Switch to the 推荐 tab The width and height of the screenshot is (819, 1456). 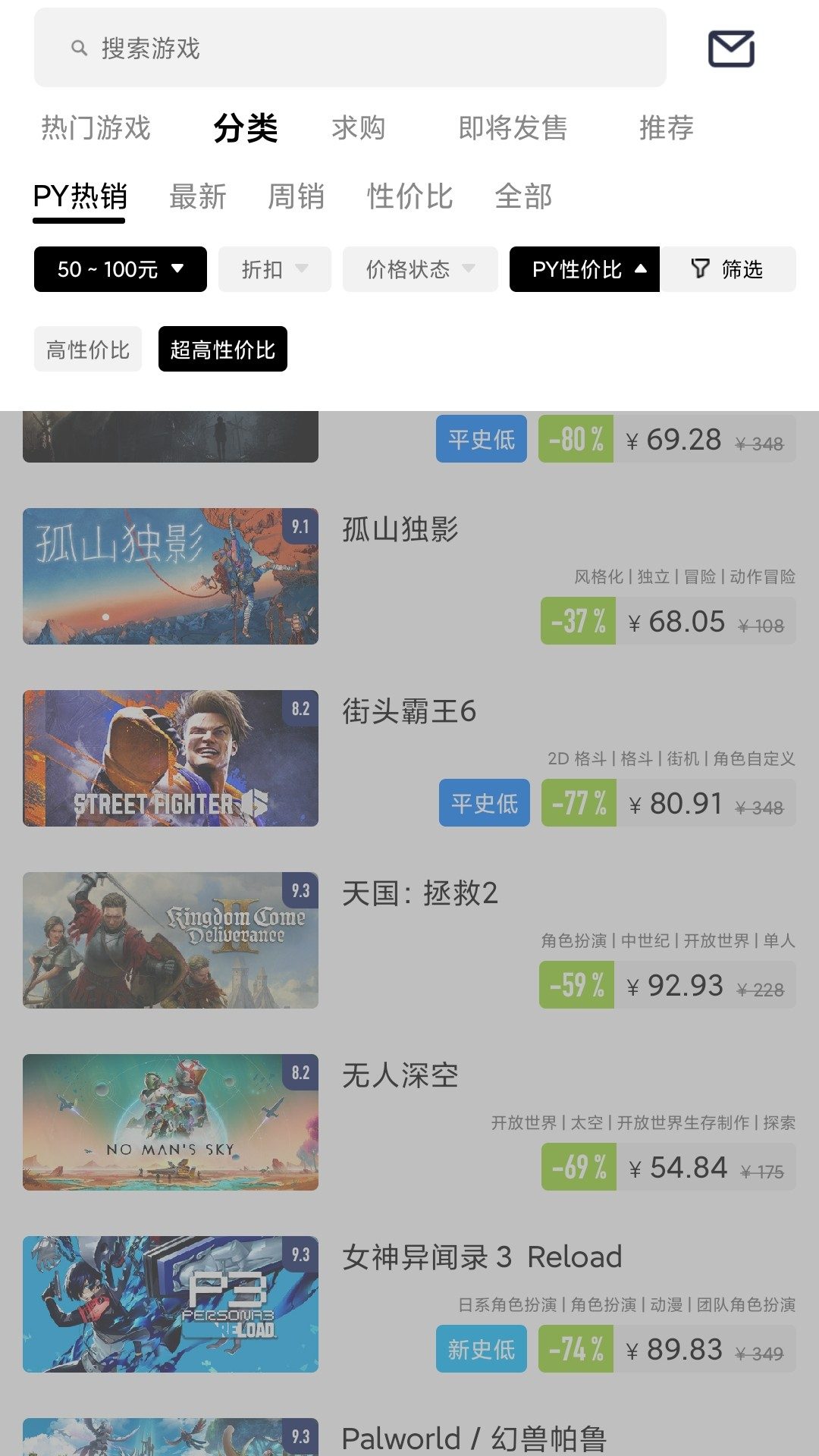pos(666,127)
